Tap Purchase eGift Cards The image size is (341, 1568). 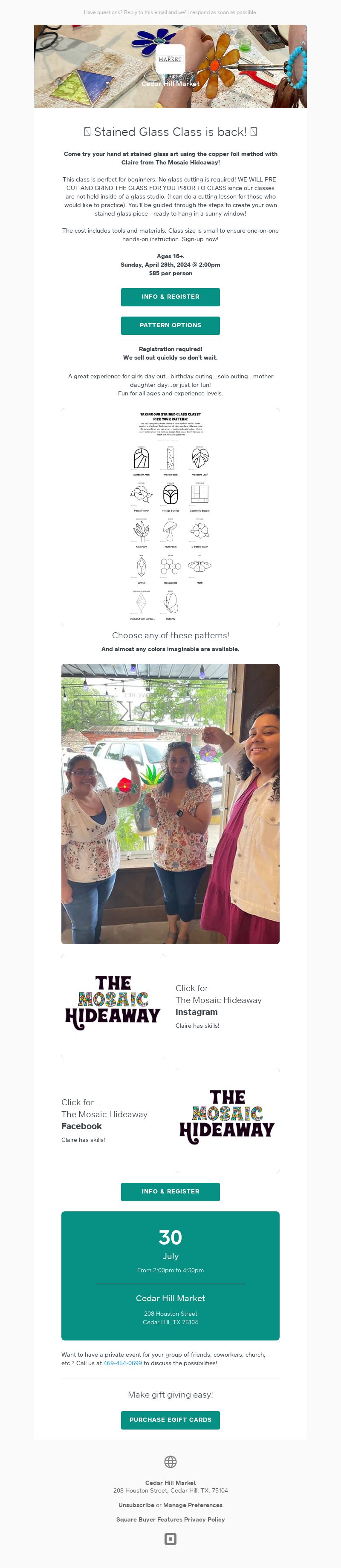point(170,1419)
